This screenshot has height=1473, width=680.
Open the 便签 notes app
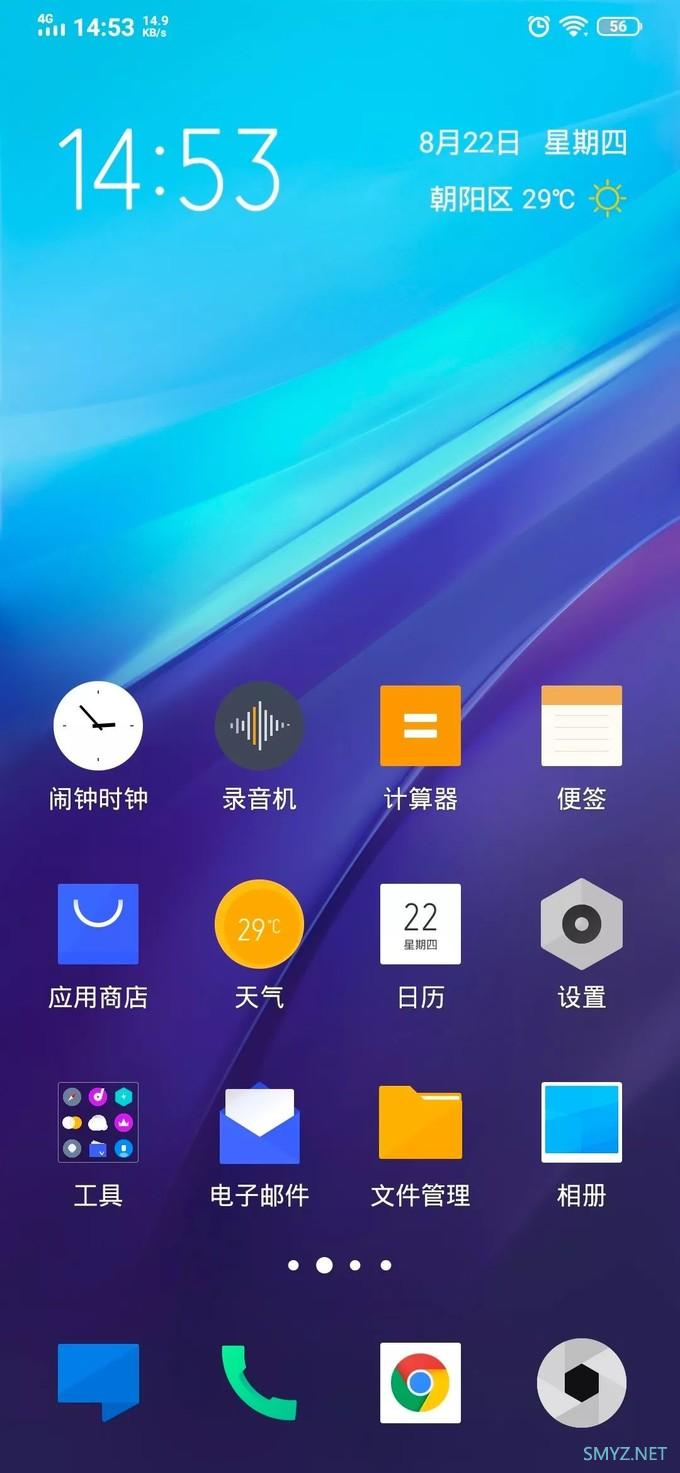tap(581, 726)
